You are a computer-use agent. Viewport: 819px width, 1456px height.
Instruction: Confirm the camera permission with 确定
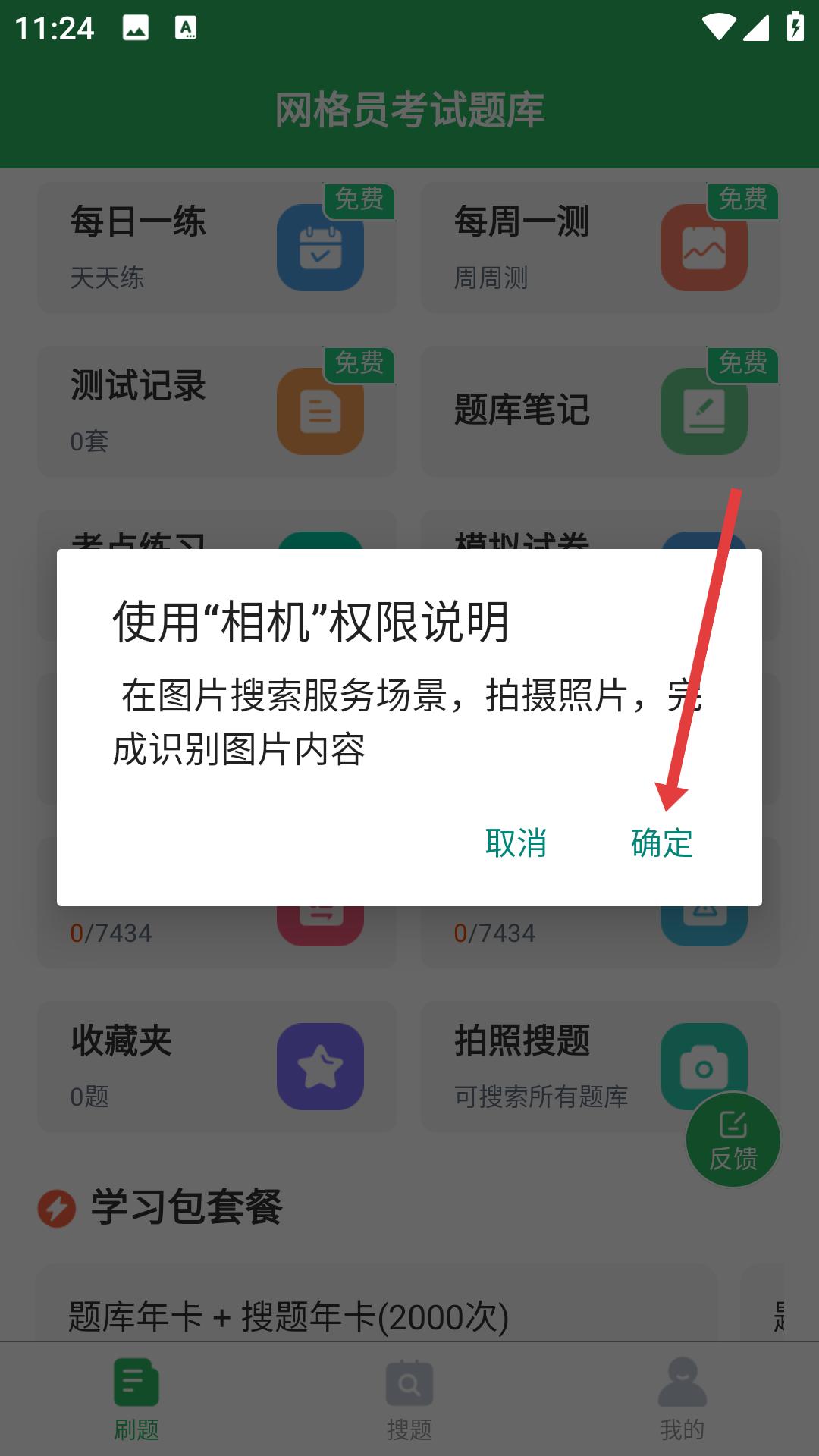point(662,843)
